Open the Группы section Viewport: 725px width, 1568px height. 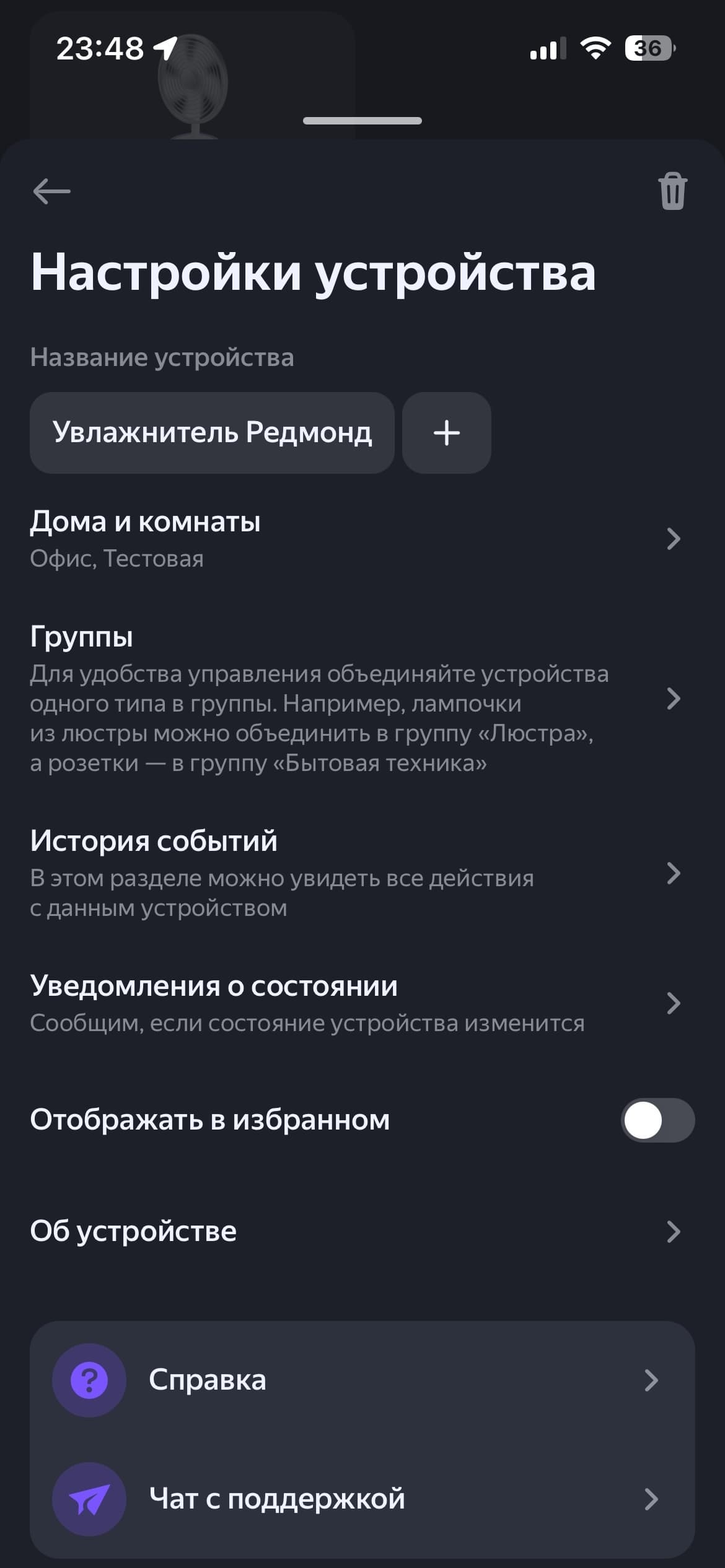pyautogui.click(x=356, y=699)
